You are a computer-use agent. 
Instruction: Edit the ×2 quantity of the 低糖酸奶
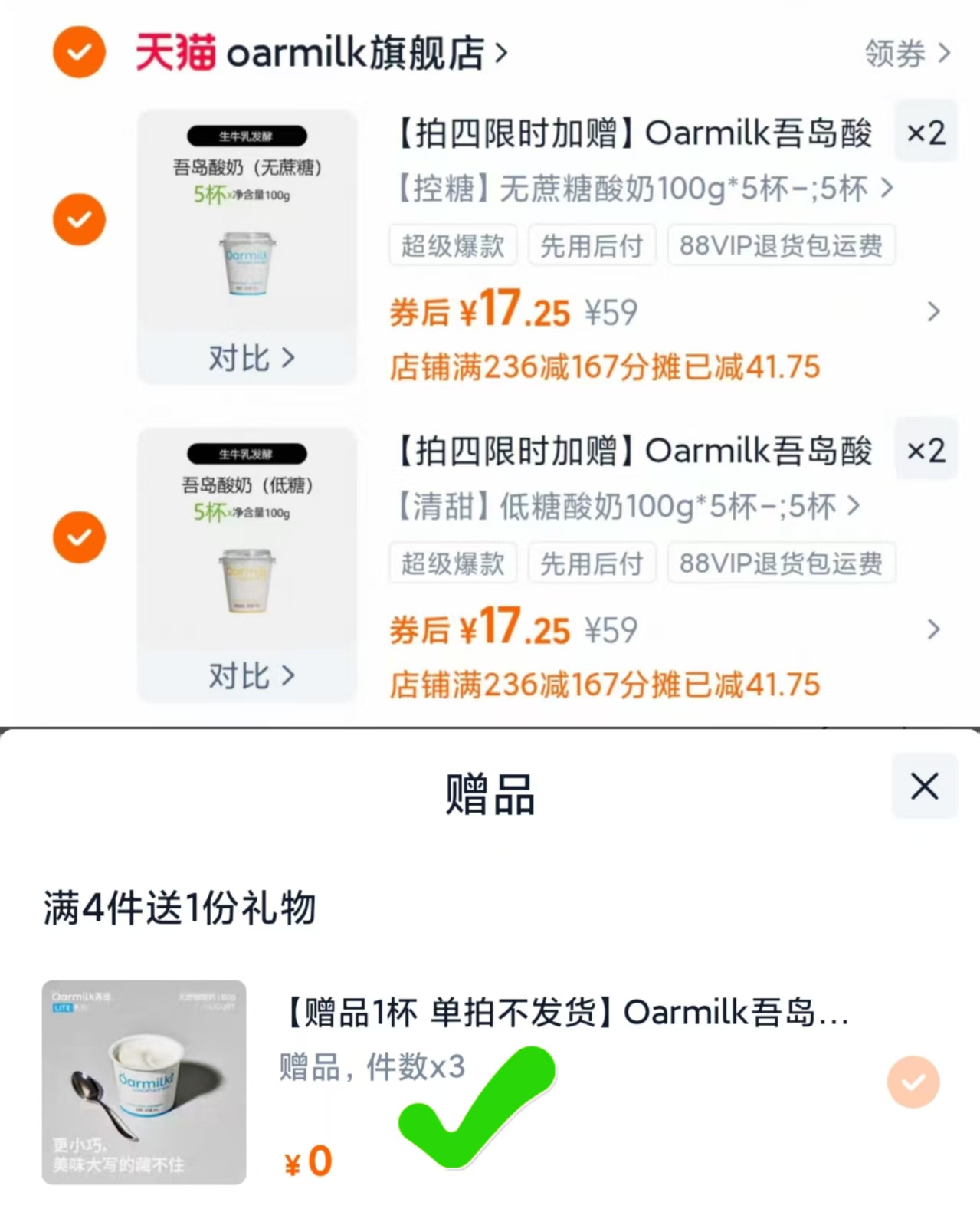(926, 450)
